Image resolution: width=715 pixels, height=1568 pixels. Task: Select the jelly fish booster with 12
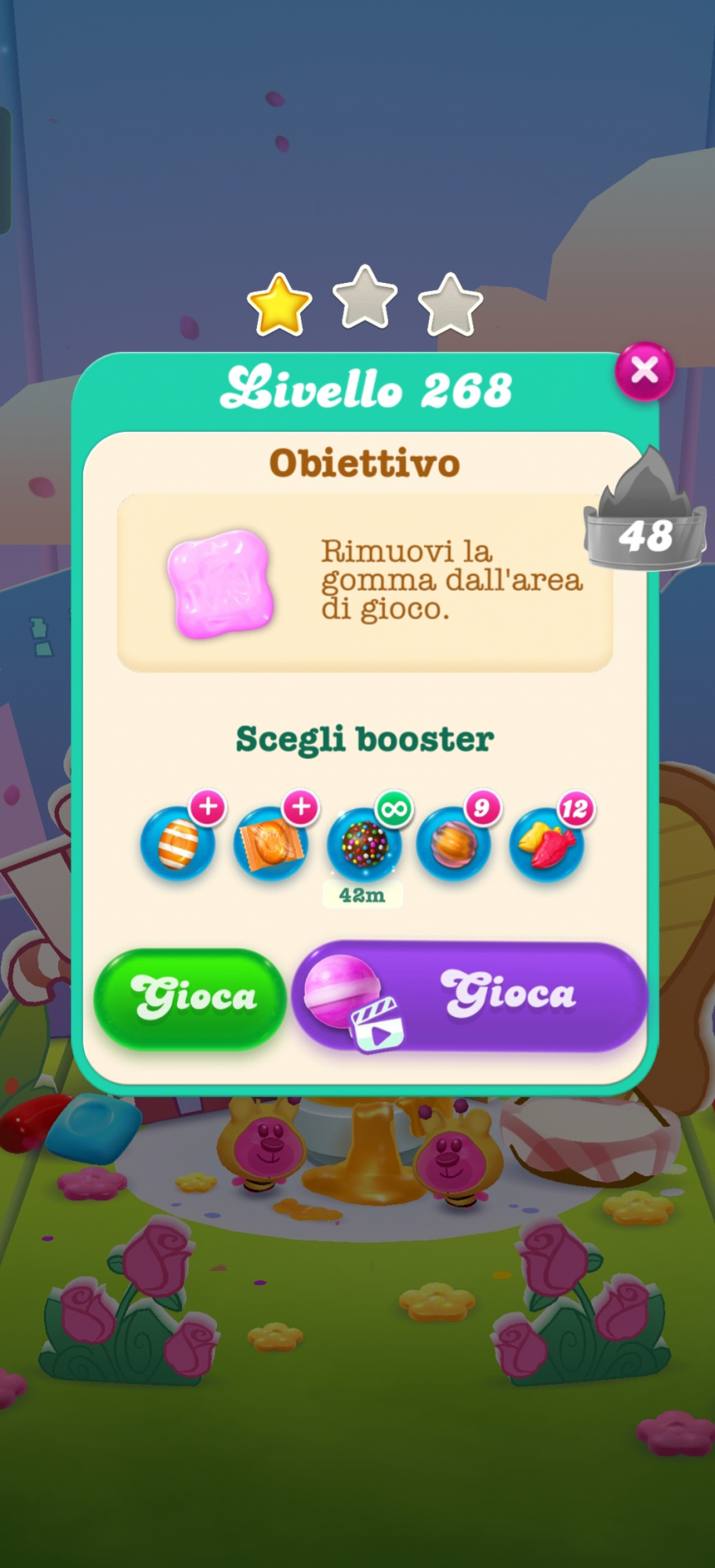547,844
